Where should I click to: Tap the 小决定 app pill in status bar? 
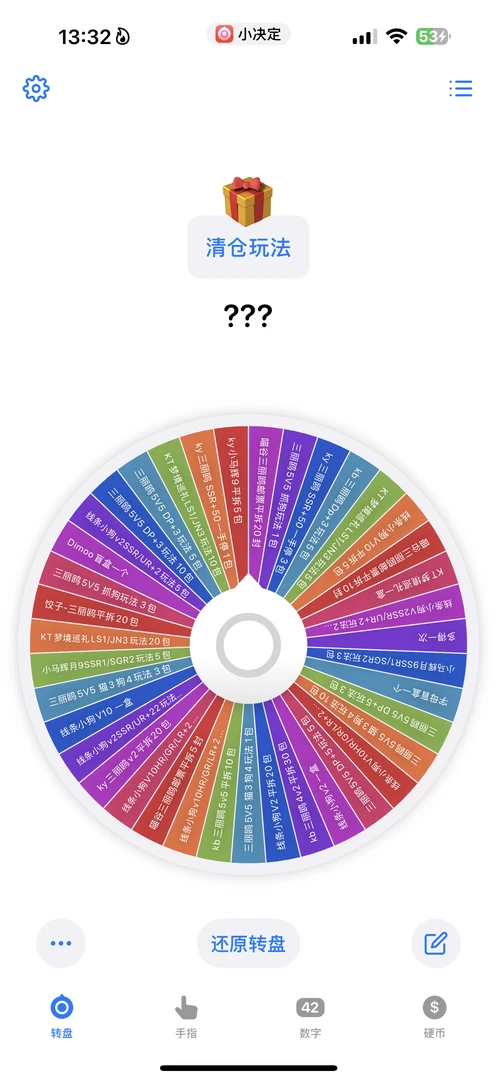coord(248,34)
